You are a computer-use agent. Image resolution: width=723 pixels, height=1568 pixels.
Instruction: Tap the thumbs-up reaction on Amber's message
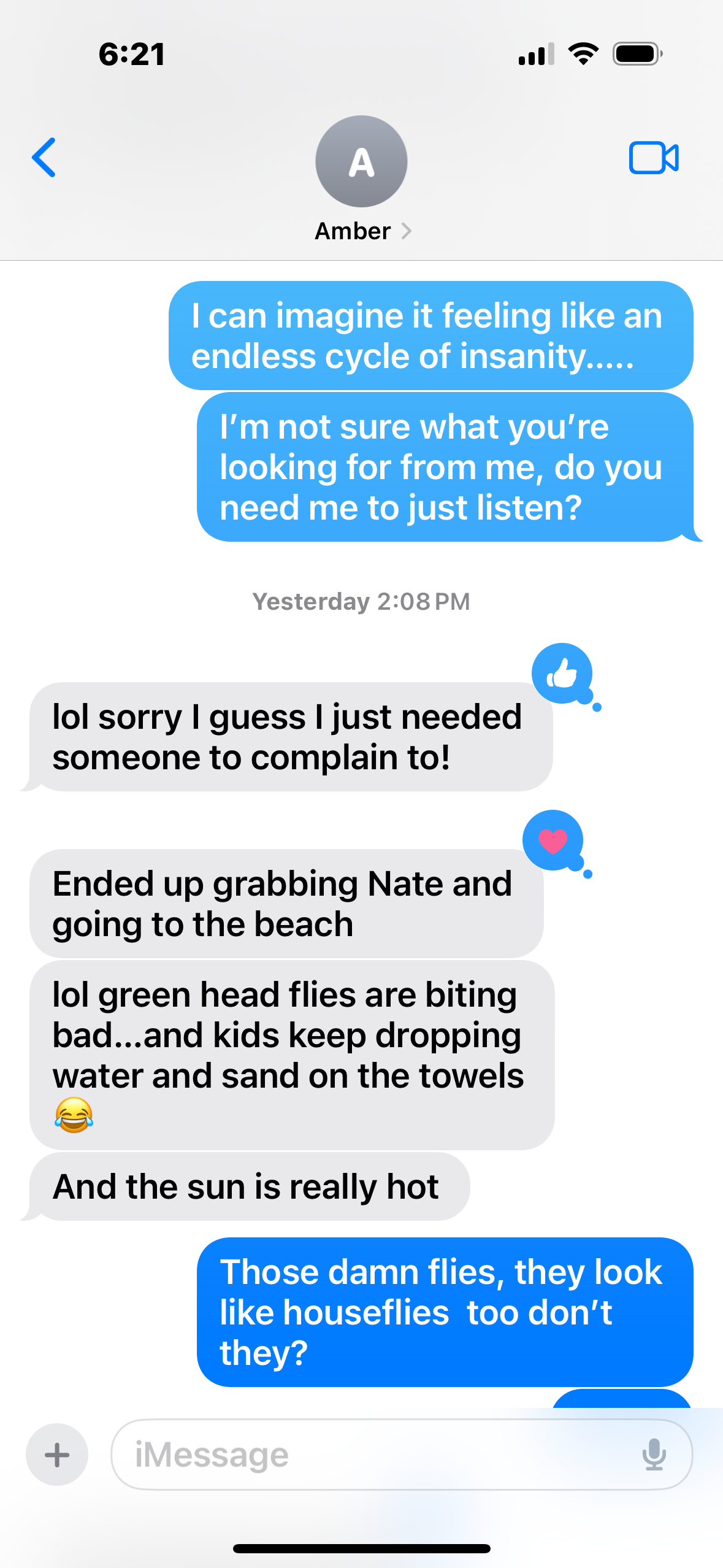[x=562, y=674]
